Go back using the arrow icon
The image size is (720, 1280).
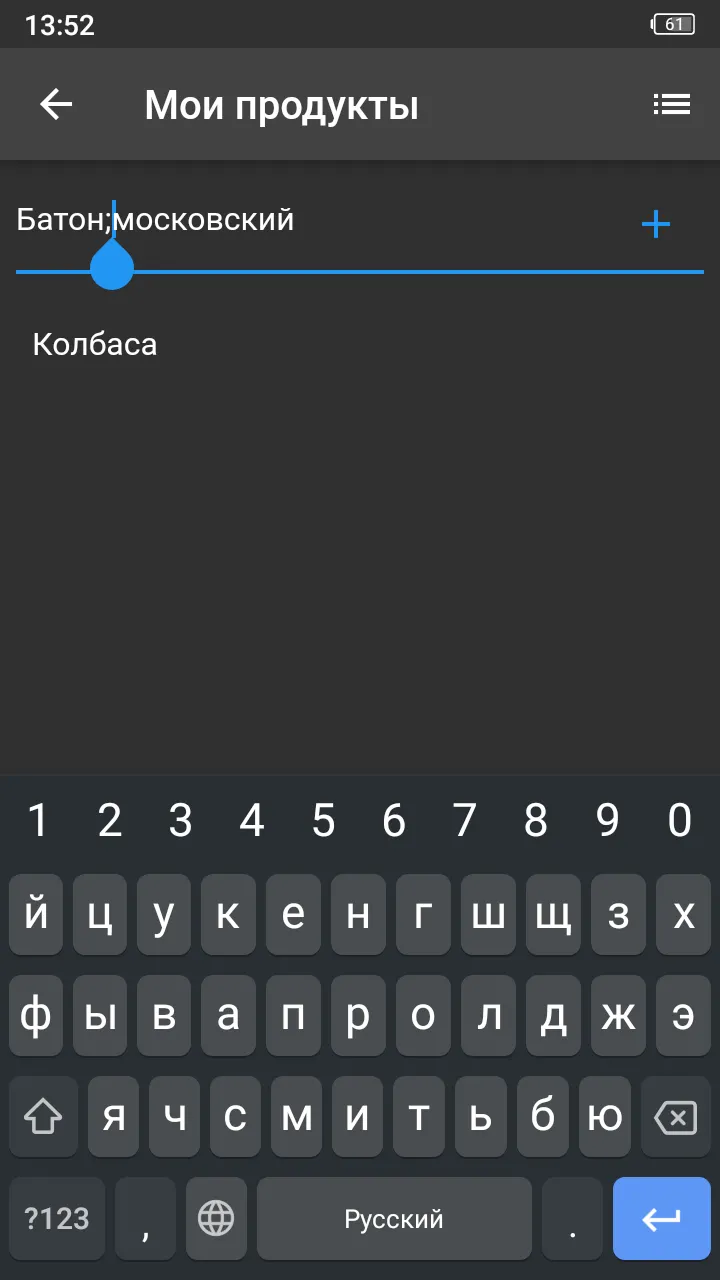[x=56, y=104]
